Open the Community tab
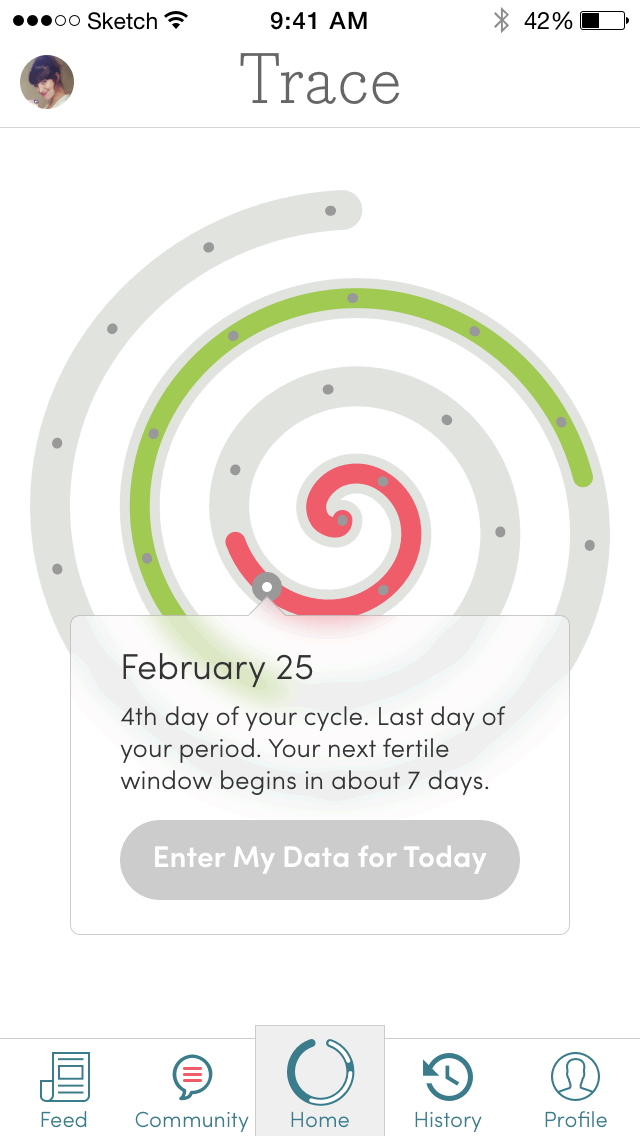This screenshot has width=640, height=1136. point(192,1088)
